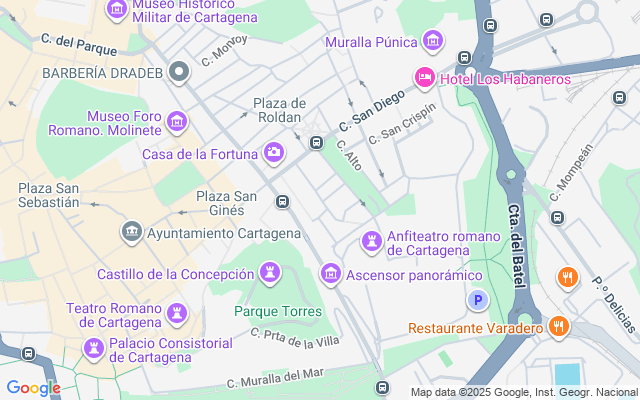
Task: Select the Casa de la Fortuna pin
Action: point(273,153)
